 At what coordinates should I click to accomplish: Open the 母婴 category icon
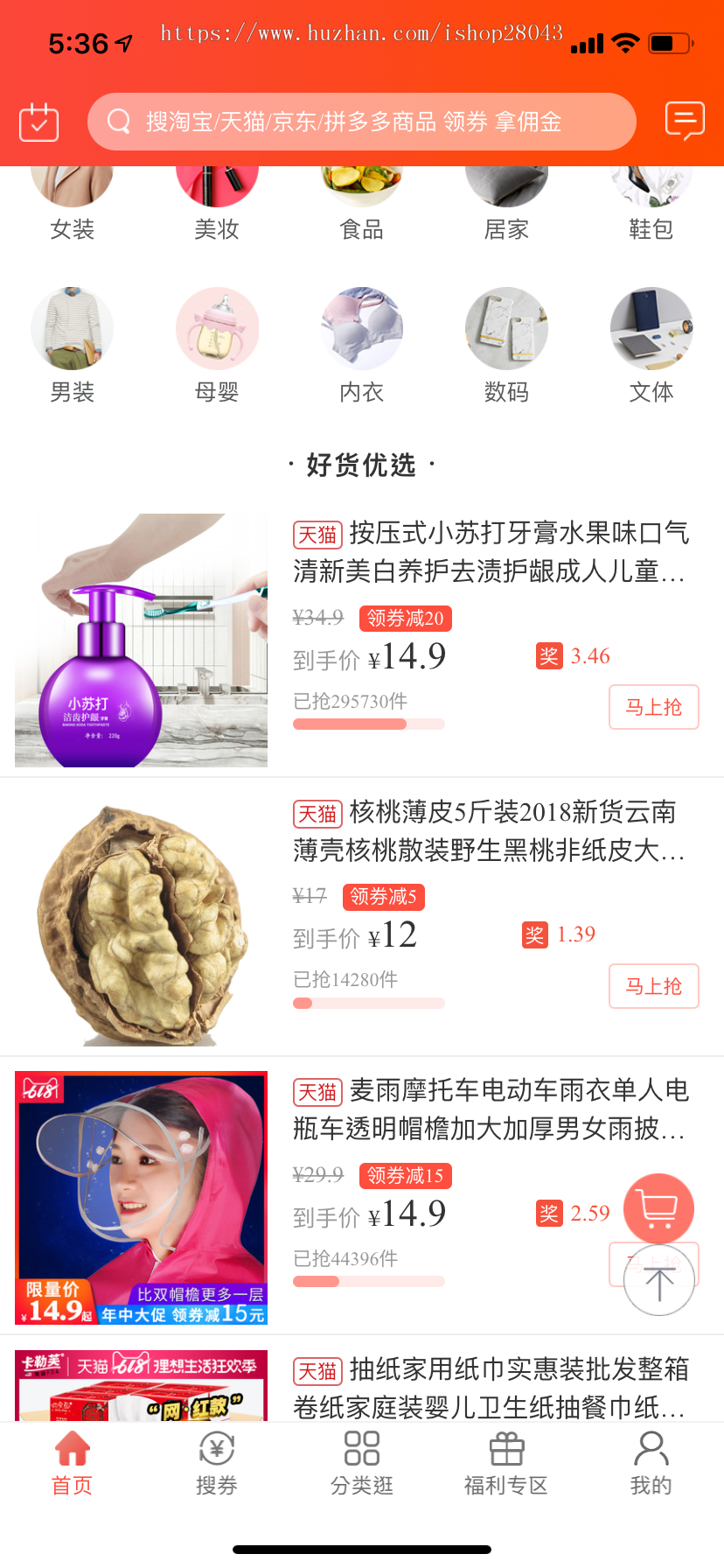[217, 327]
